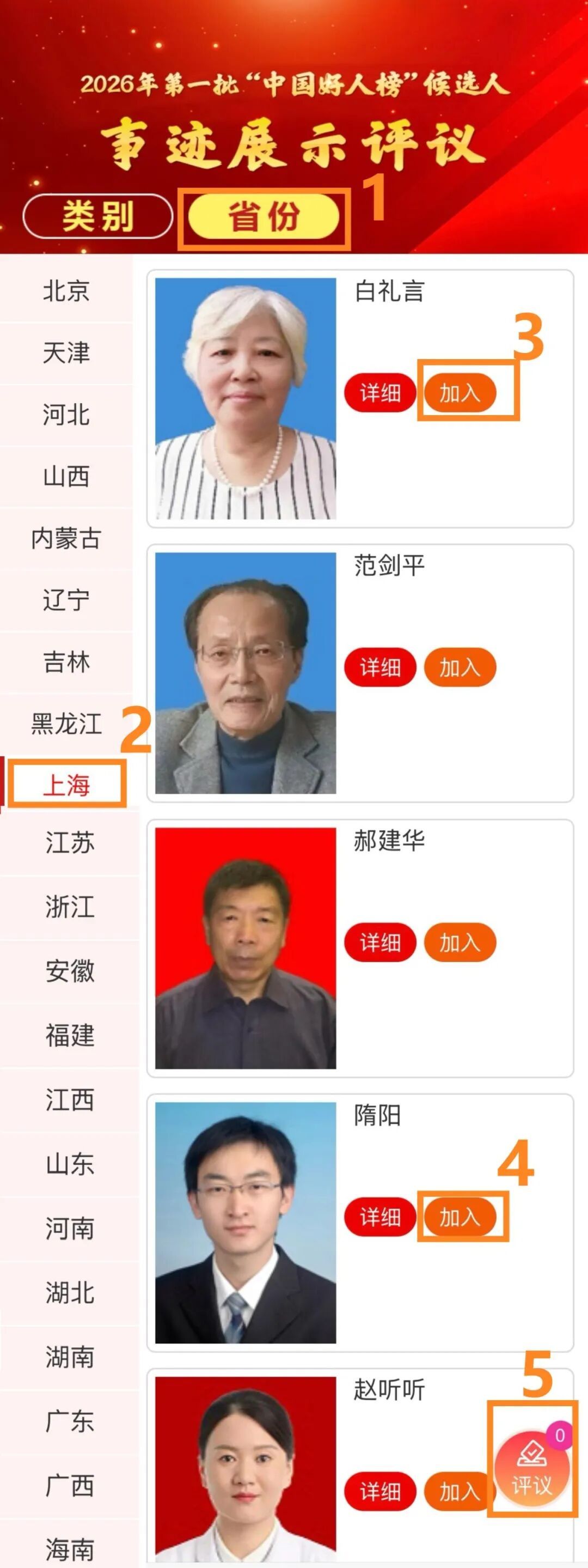
Task: Add 郝建华 with the 加入 button
Action: point(460,943)
